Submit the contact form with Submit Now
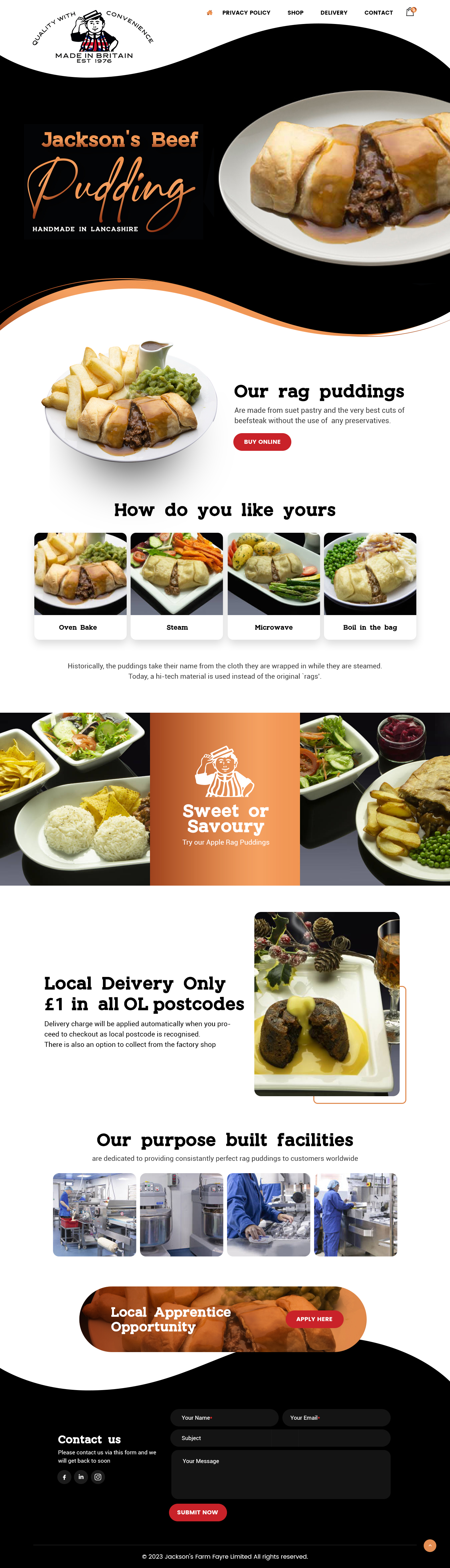This screenshot has width=450, height=1568. pyautogui.click(x=197, y=1512)
